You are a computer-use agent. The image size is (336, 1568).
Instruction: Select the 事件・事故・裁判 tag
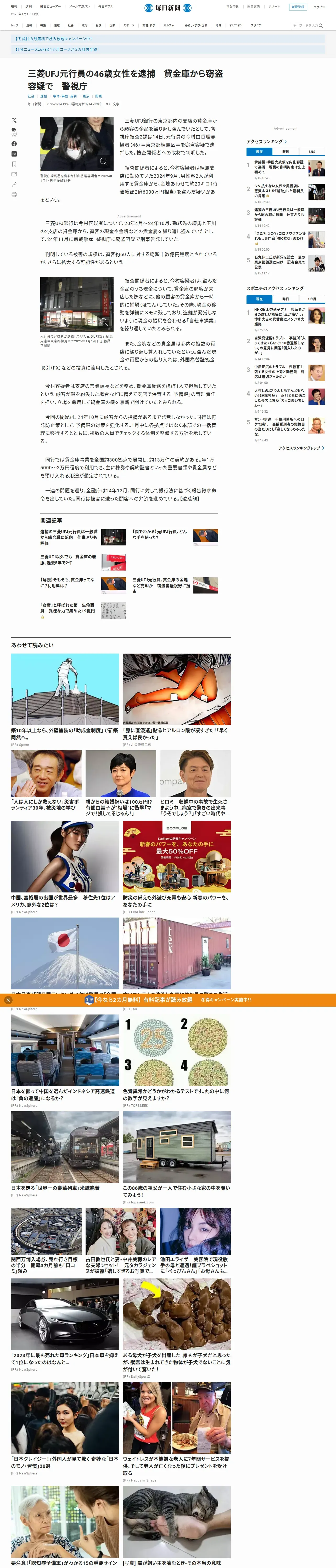[65, 96]
